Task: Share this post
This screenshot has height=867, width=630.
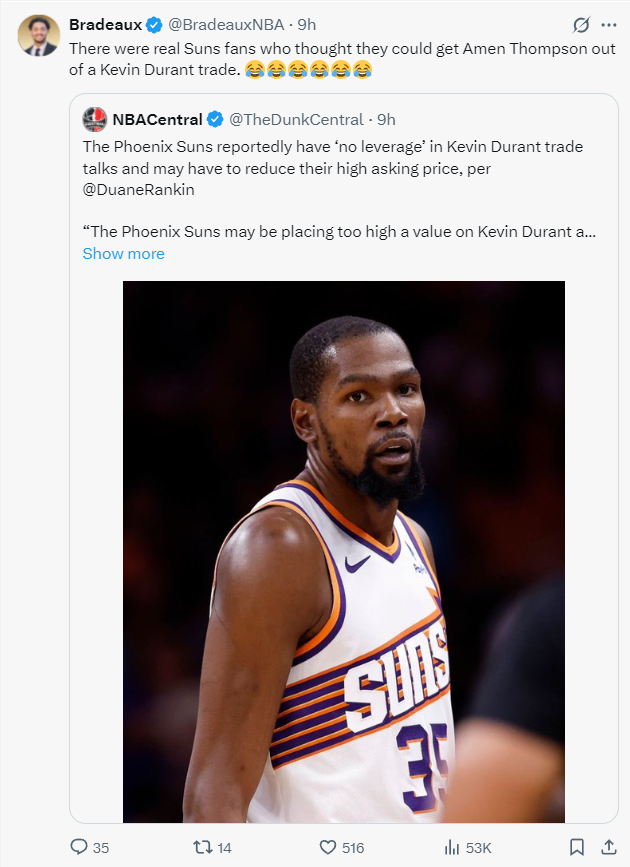Action: (x=608, y=847)
